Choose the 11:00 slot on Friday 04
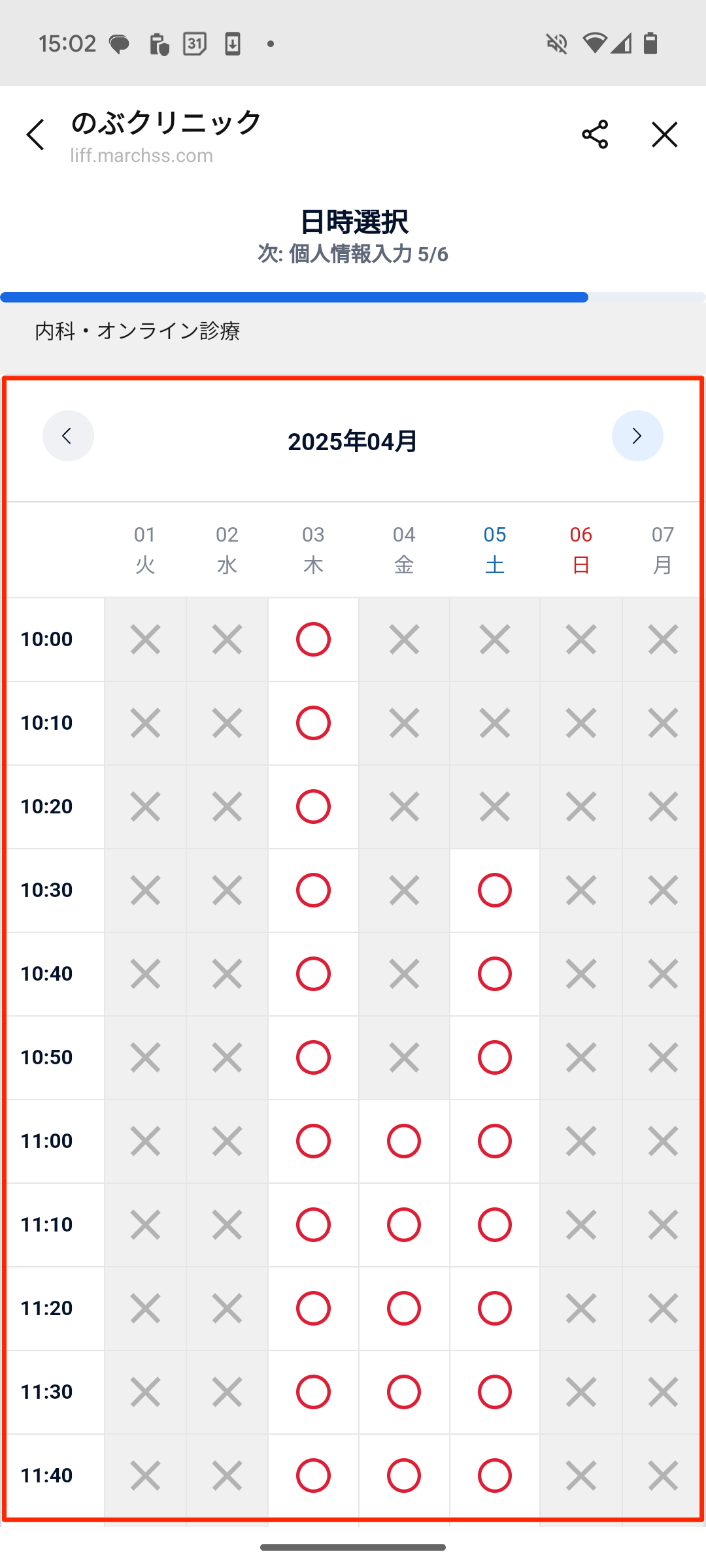The height and width of the screenshot is (1568, 706). [403, 1141]
